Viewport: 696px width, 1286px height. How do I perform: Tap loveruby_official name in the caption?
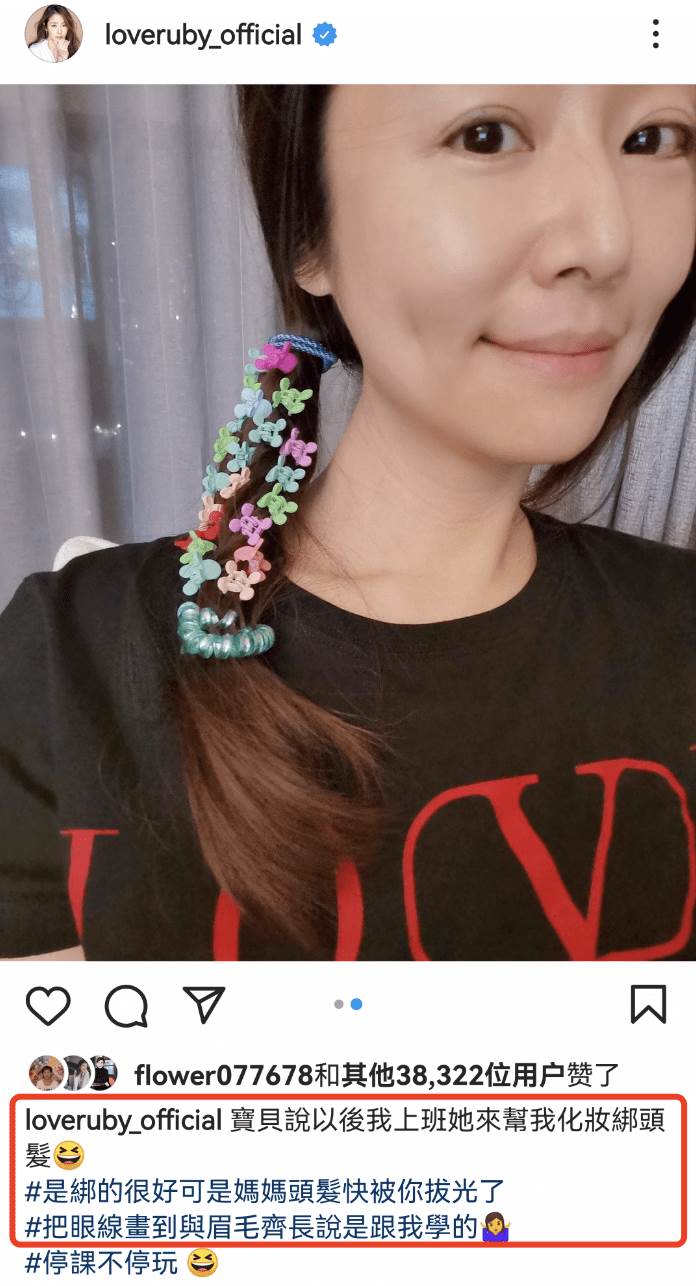coord(122,1119)
